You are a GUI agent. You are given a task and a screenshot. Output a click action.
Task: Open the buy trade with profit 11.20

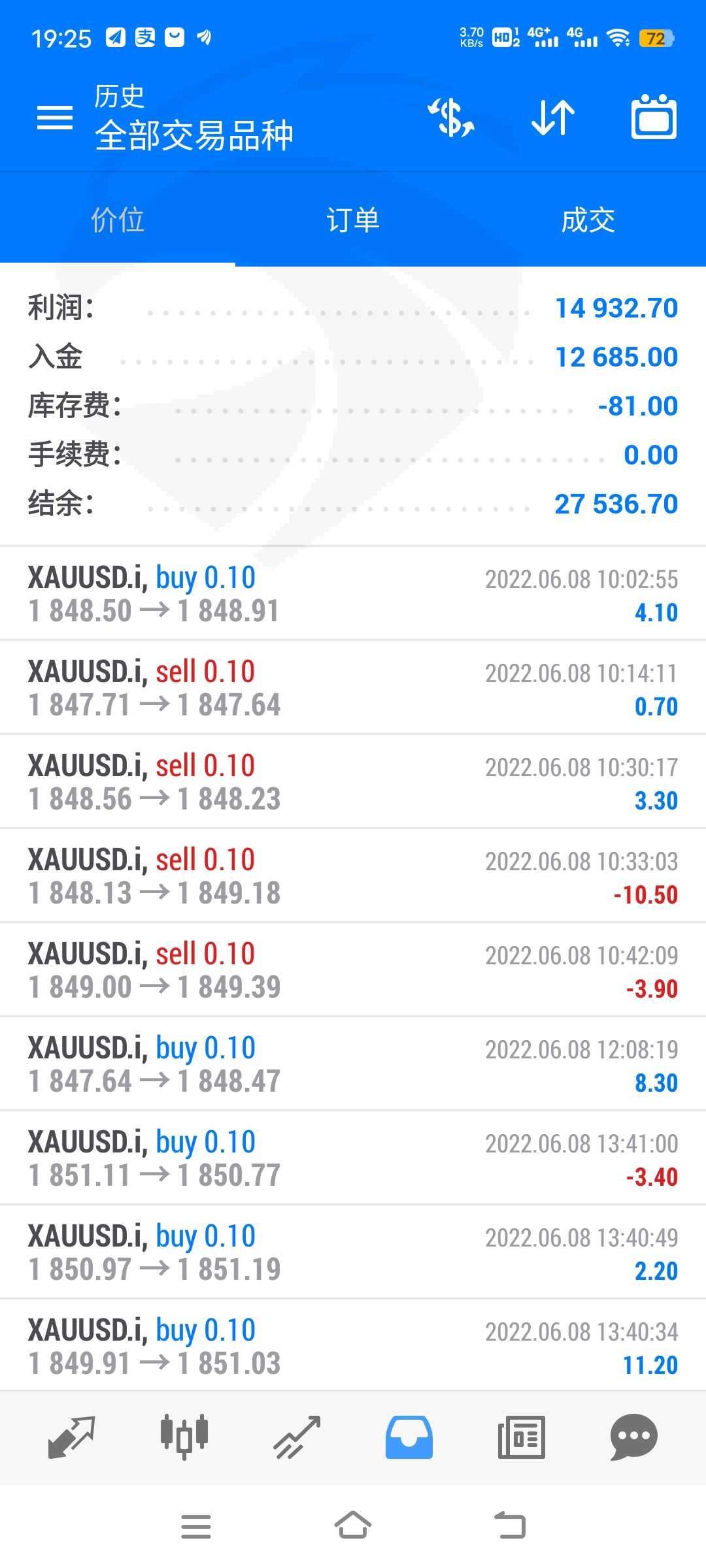click(x=353, y=1345)
